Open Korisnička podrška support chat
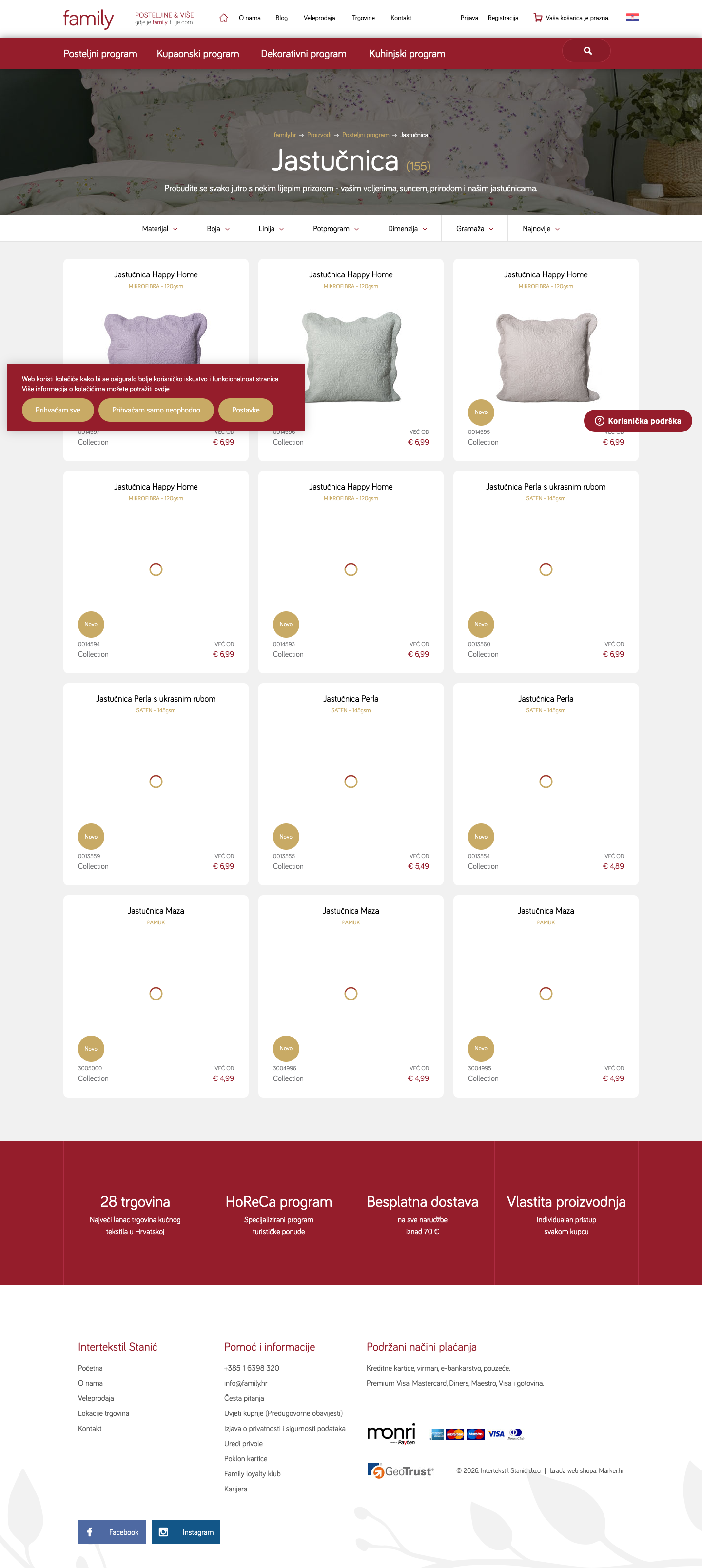Screen dimensions: 702x1568 tap(638, 421)
